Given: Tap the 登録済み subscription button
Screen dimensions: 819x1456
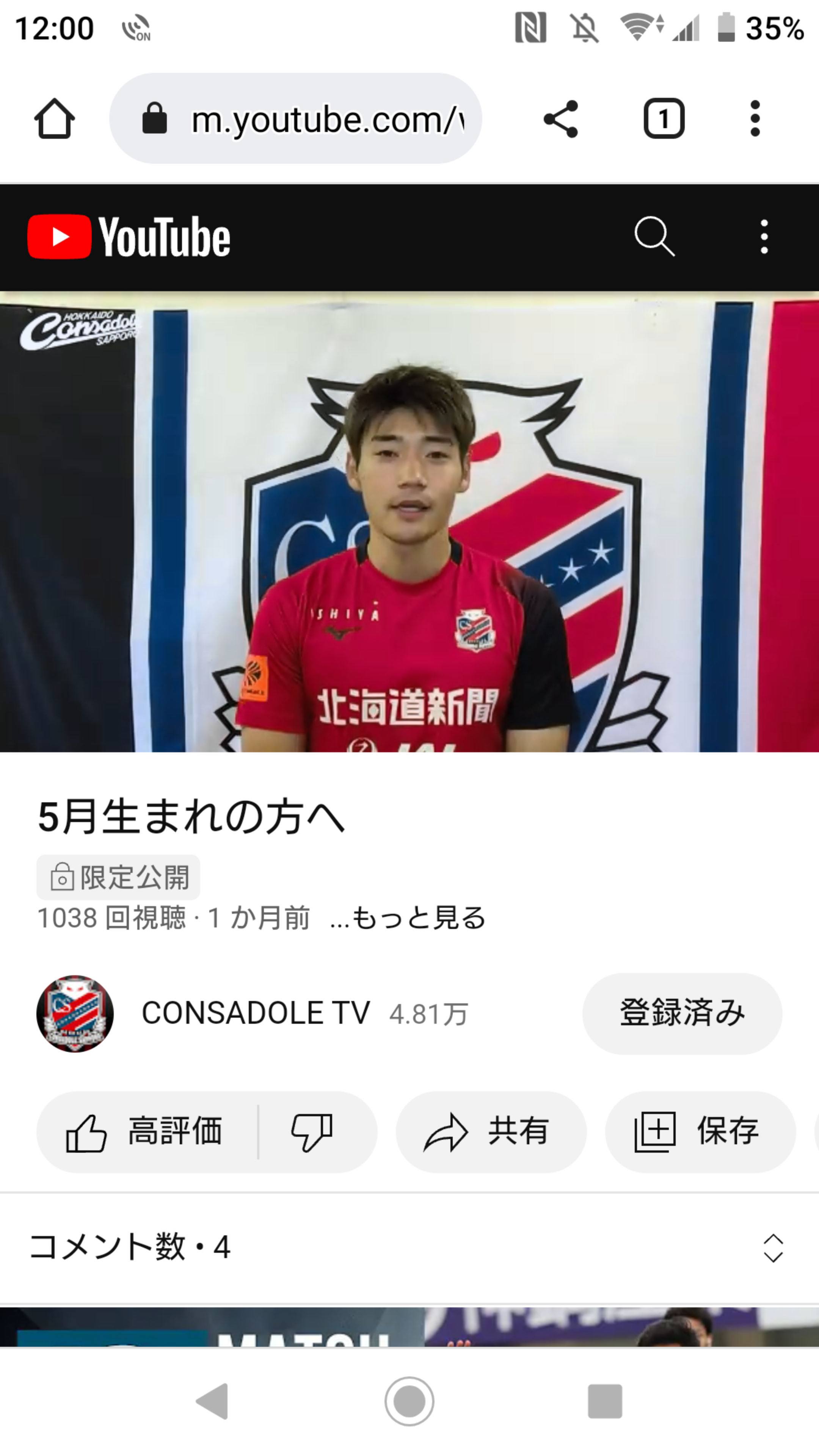Looking at the screenshot, I should coord(682,1013).
